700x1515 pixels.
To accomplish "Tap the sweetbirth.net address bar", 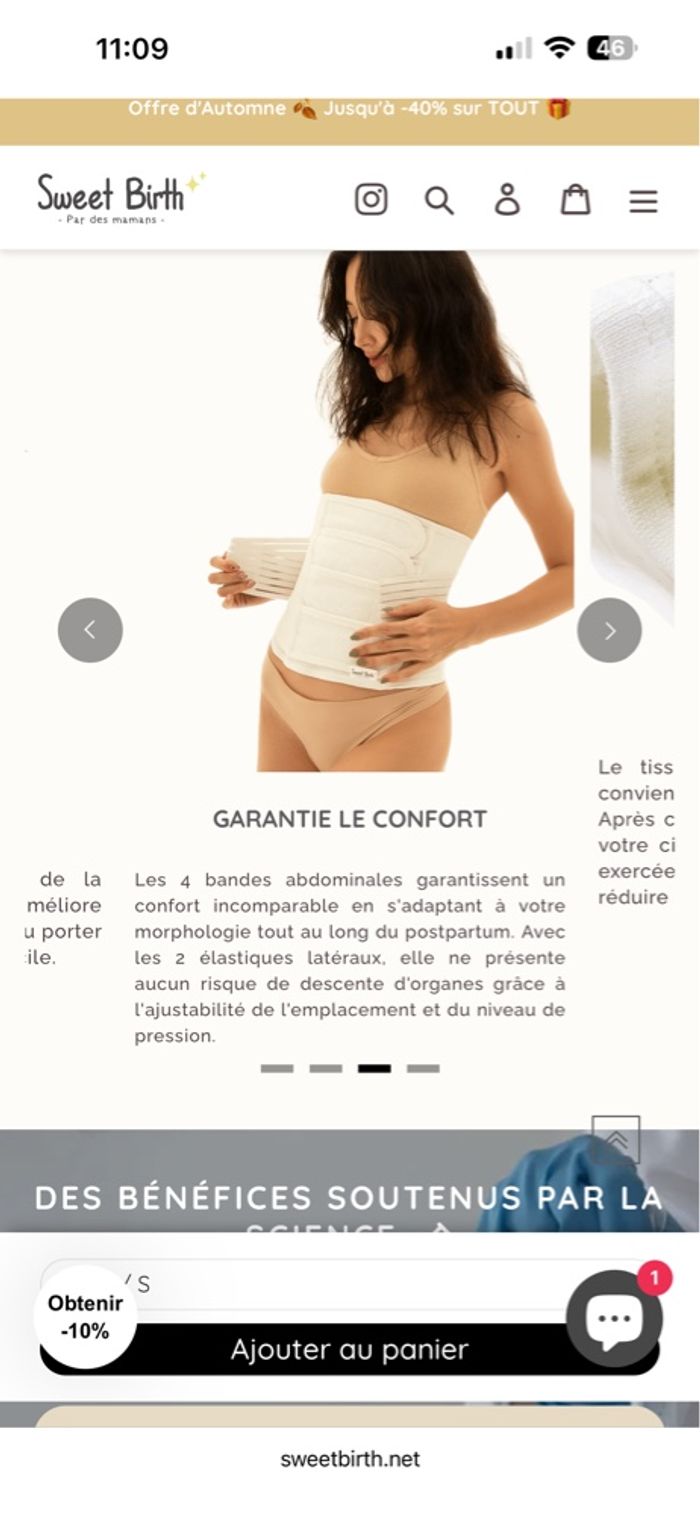I will pyautogui.click(x=350, y=1459).
